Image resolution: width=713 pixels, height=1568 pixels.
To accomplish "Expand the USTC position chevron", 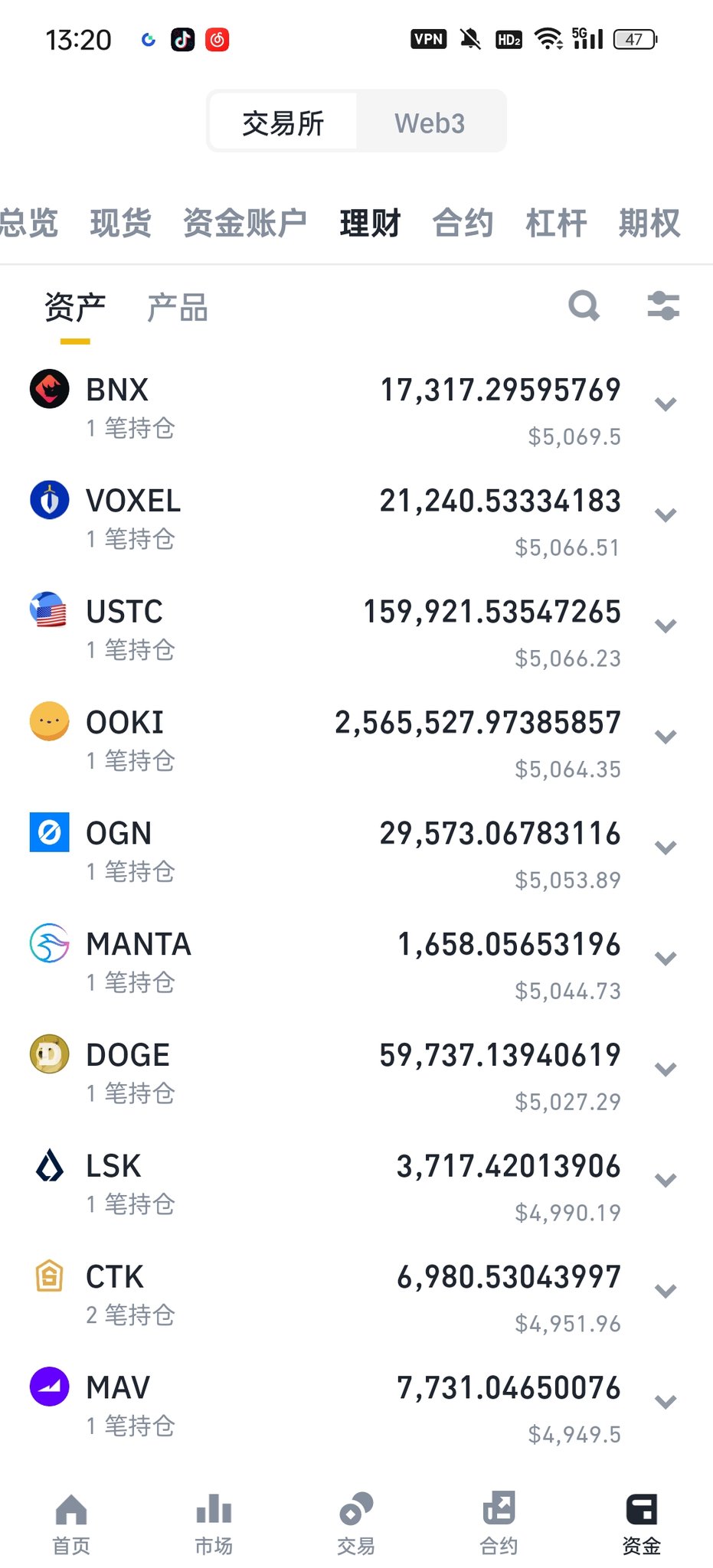I will point(666,626).
